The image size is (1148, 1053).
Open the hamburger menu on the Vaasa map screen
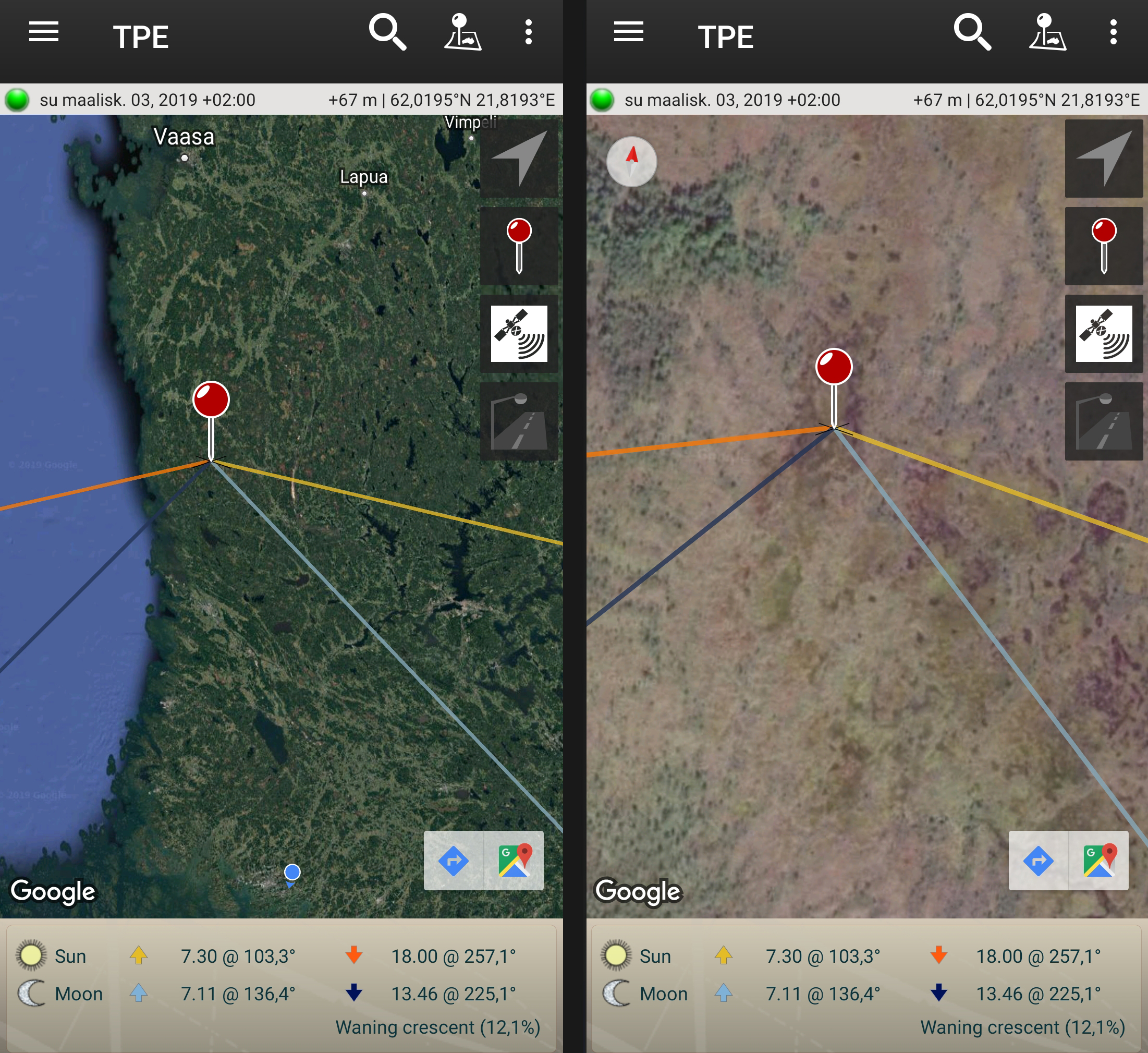pos(44,32)
